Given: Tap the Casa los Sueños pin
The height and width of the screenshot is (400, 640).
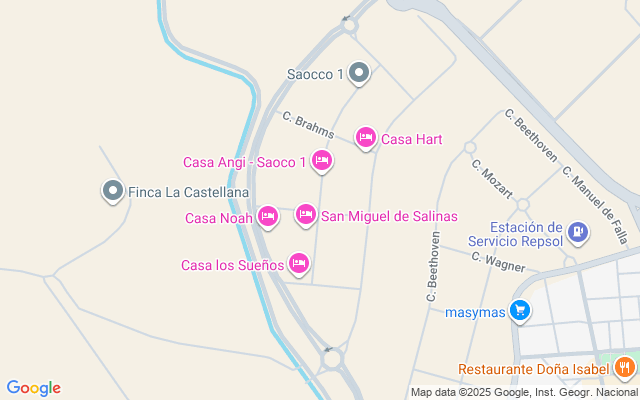Looking at the screenshot, I should coord(298,263).
